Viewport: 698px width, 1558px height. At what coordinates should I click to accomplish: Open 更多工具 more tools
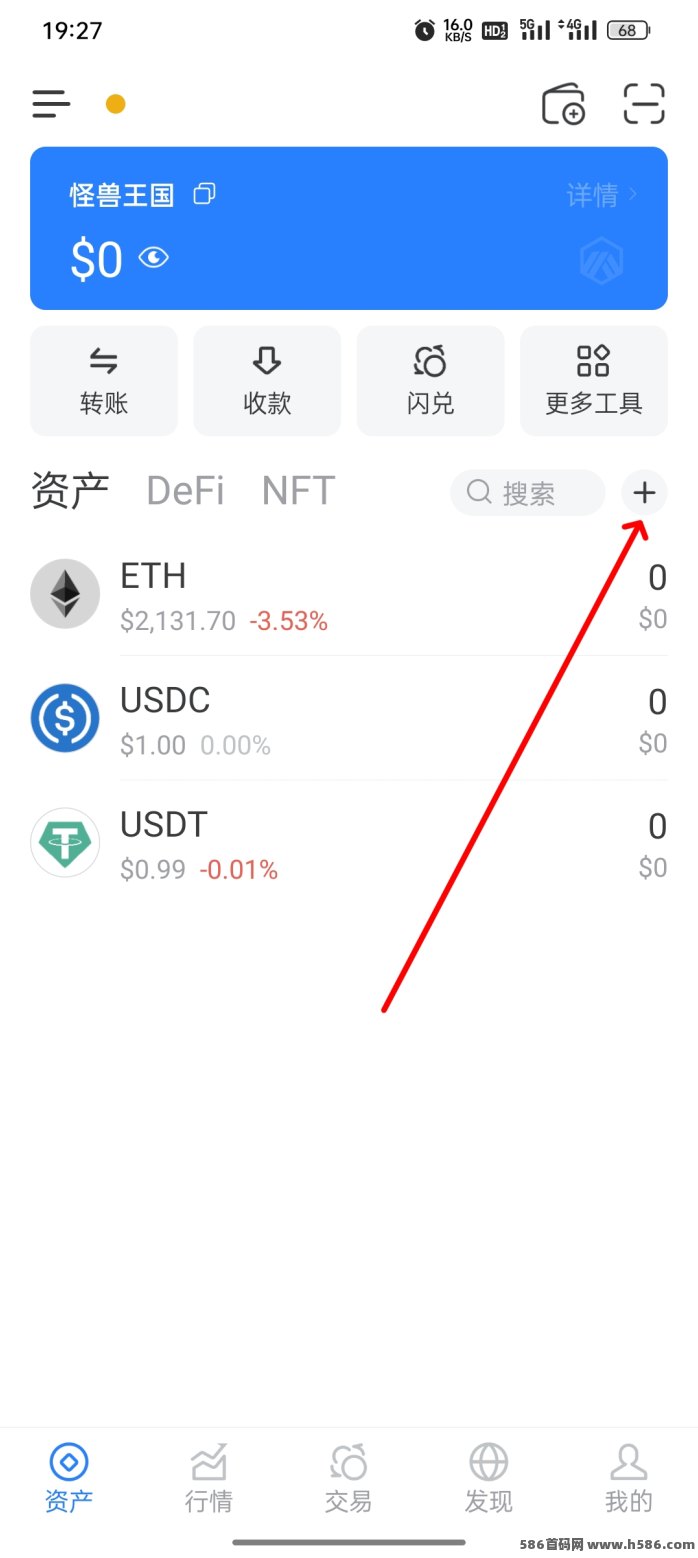pos(594,381)
